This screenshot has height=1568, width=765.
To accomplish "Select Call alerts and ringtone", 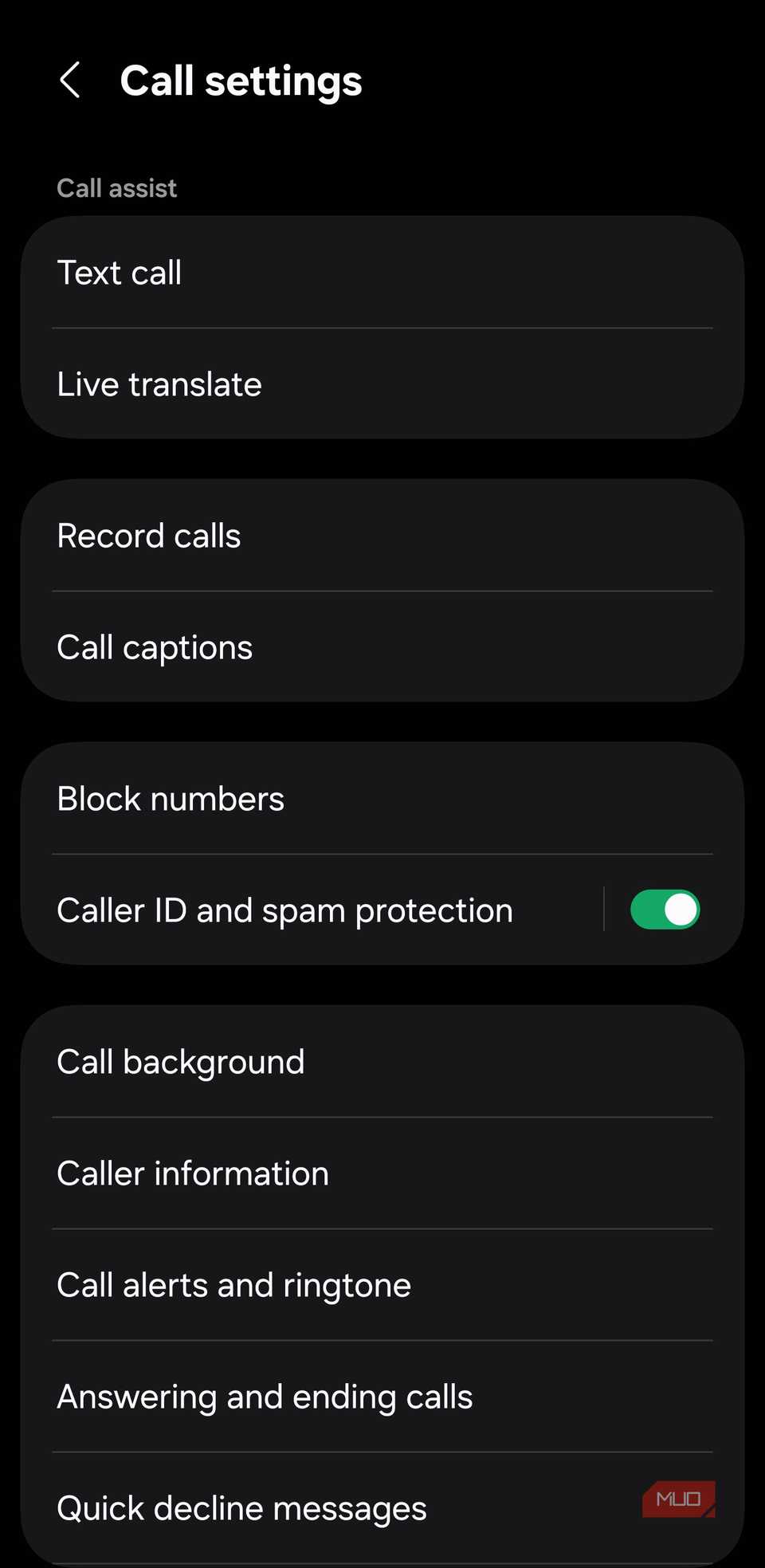I will 381,1284.
